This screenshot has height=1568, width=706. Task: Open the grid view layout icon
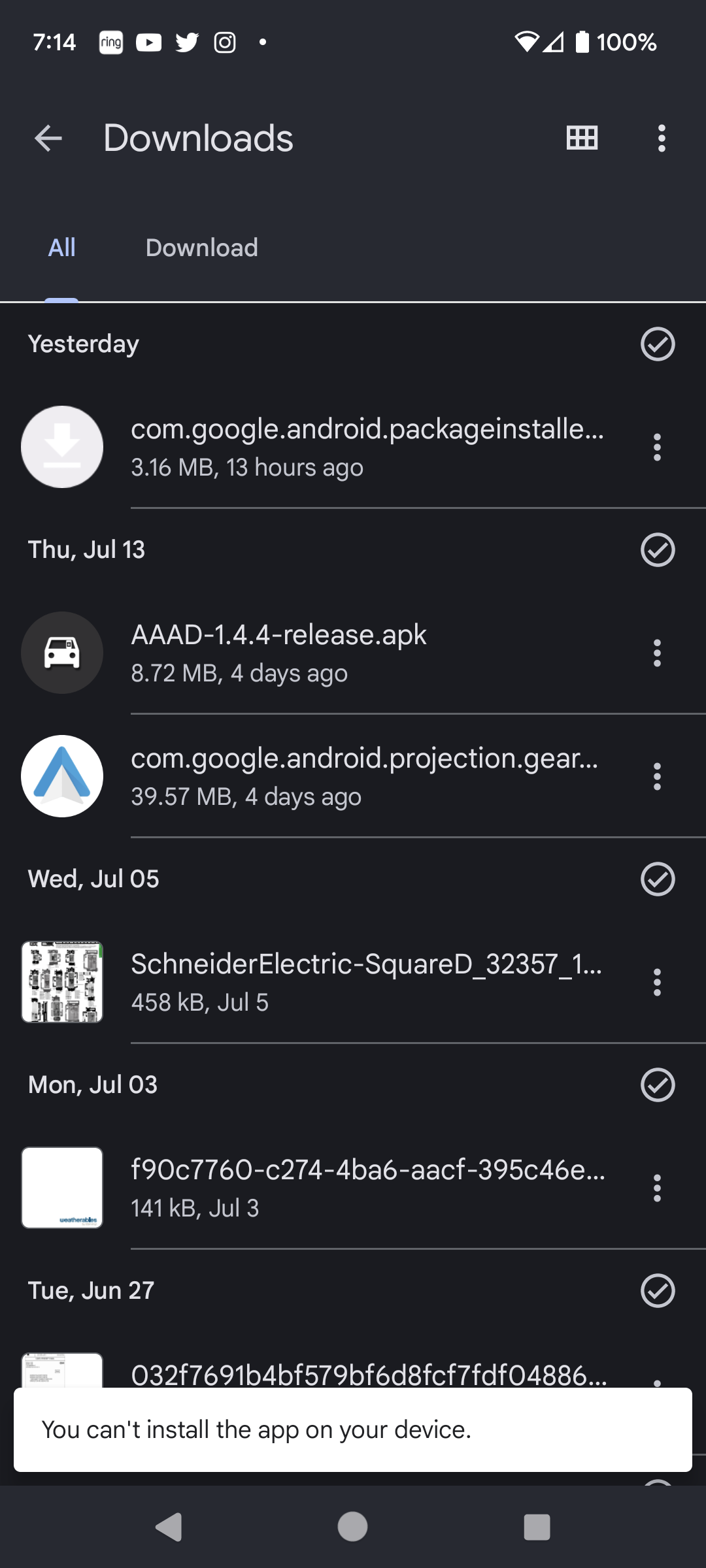pos(581,137)
